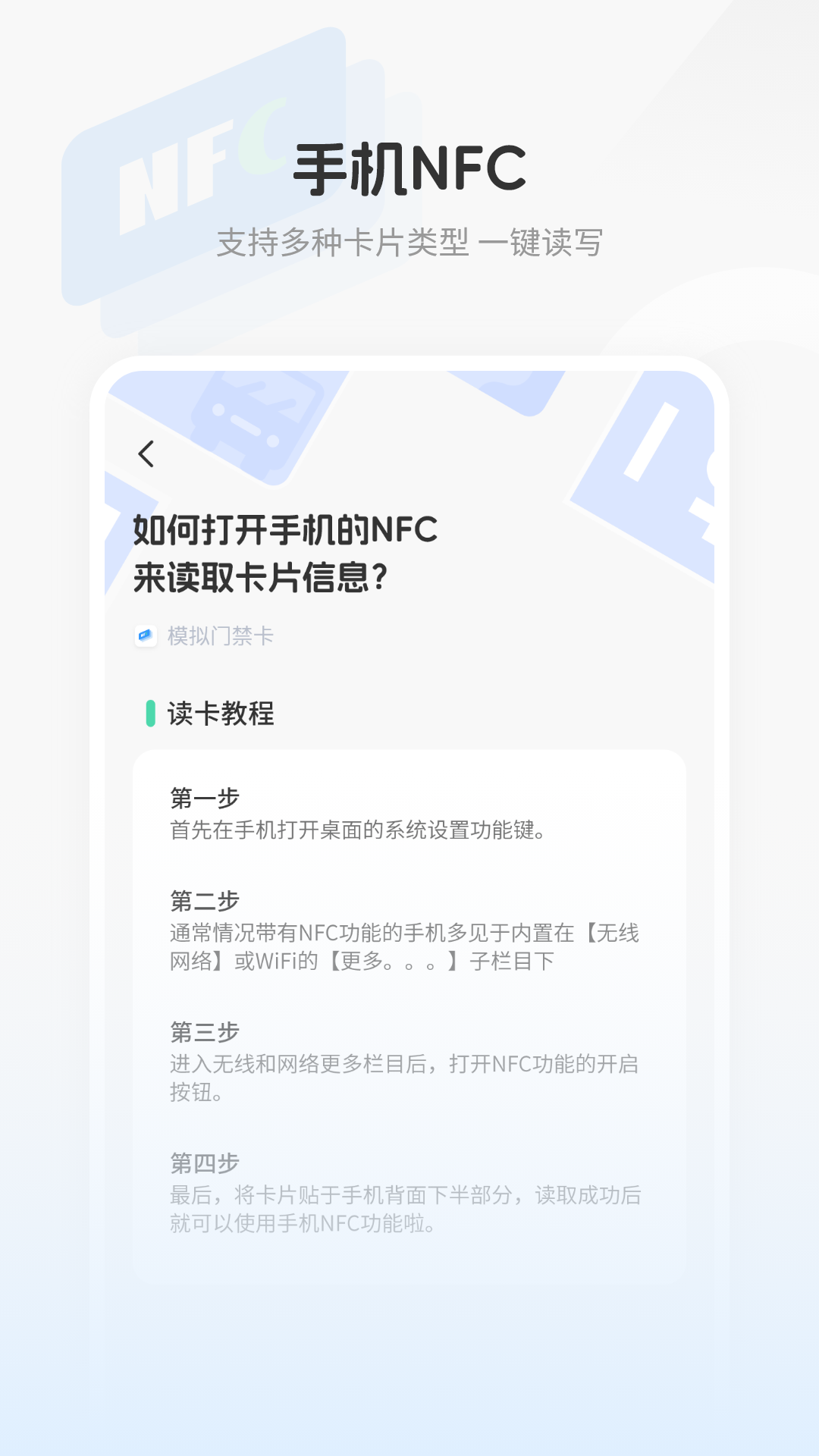The image size is (819, 1456).
Task: Click the 手机NFC page title
Action: pos(409,168)
